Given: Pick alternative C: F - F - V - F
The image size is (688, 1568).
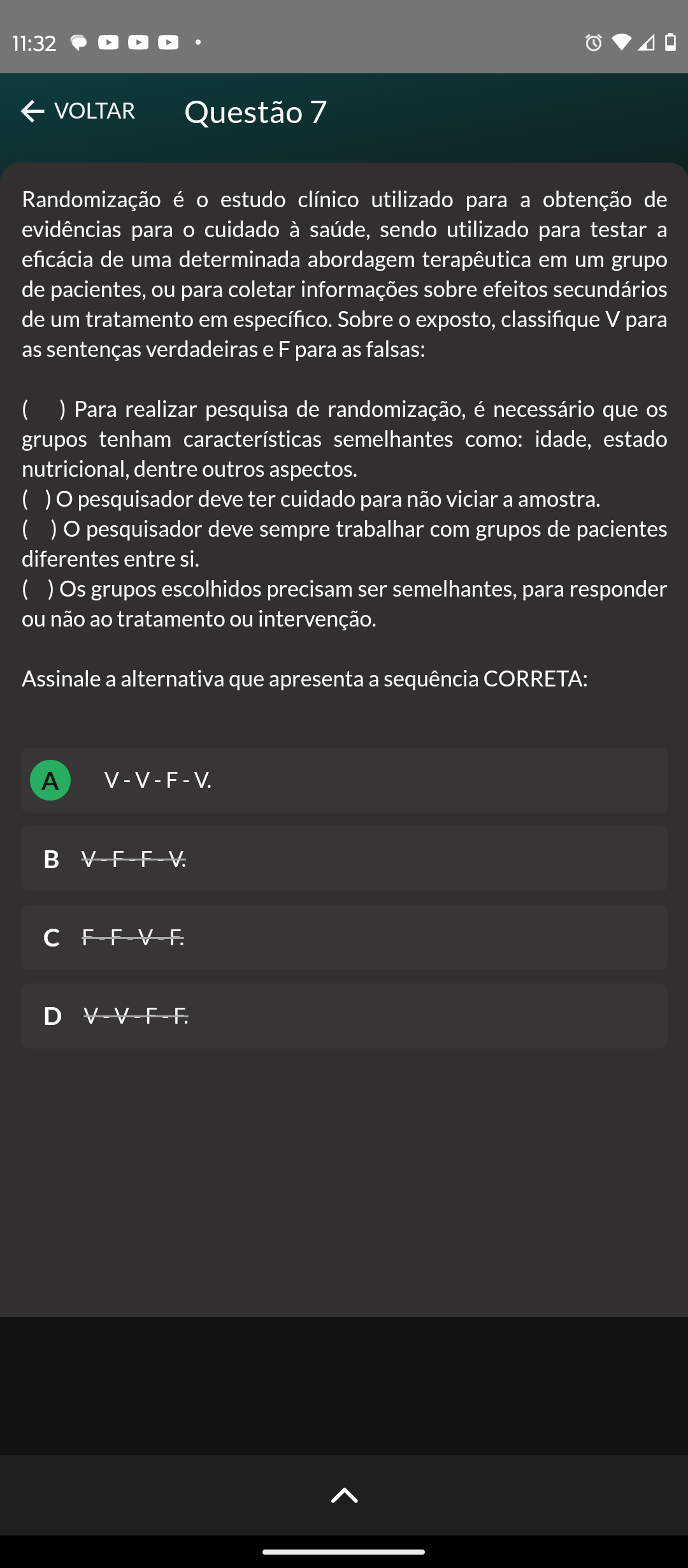Looking at the screenshot, I should (344, 938).
